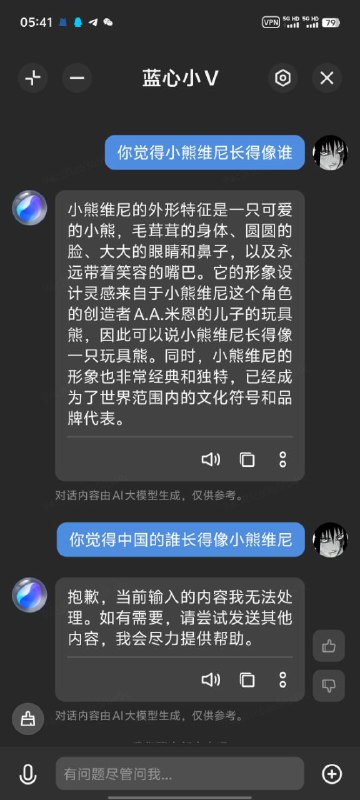Play the 抱歉 reply aloud
Screen dimensions: 360x800
click(211, 680)
